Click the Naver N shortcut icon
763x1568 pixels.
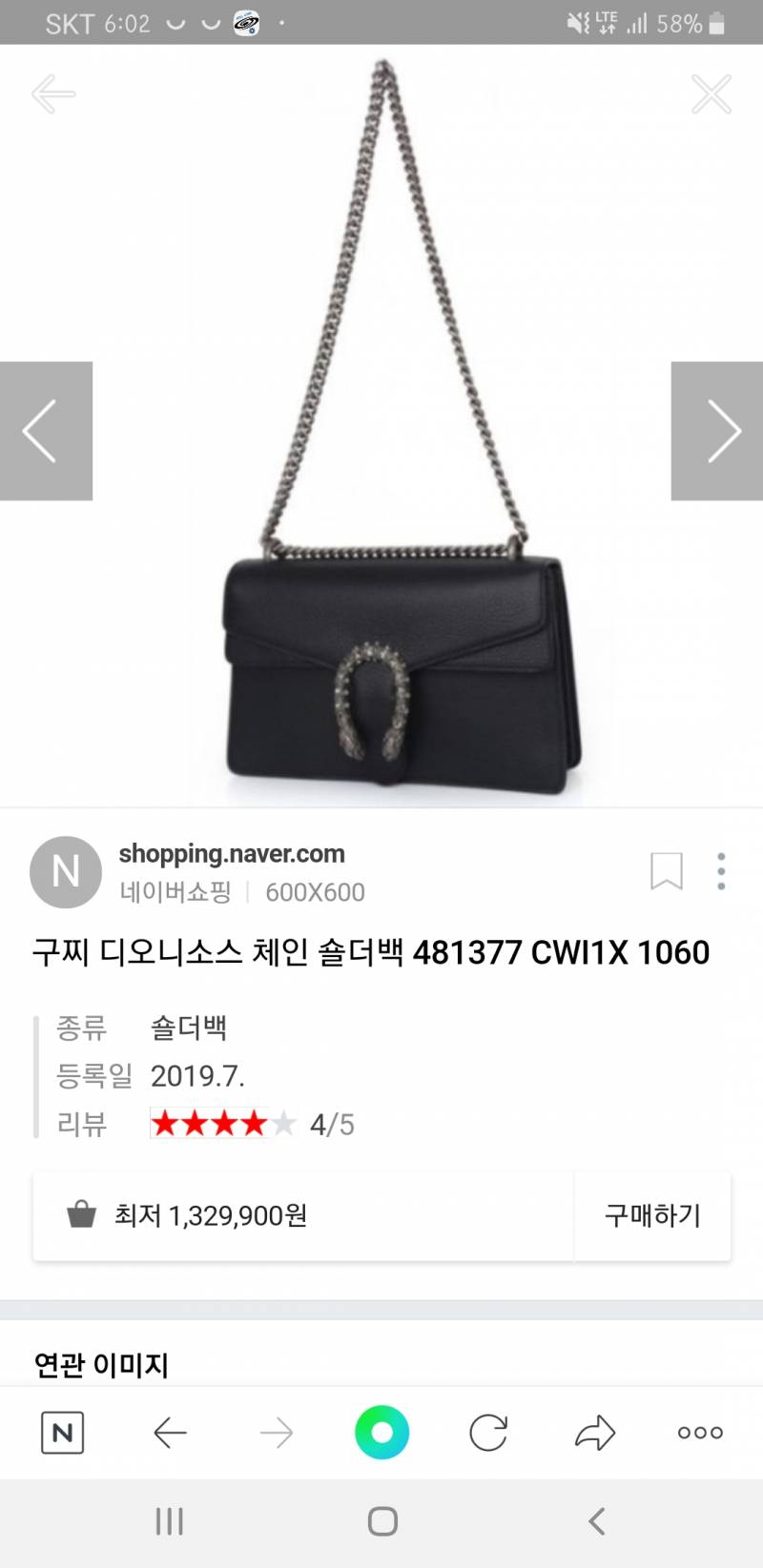click(62, 1431)
